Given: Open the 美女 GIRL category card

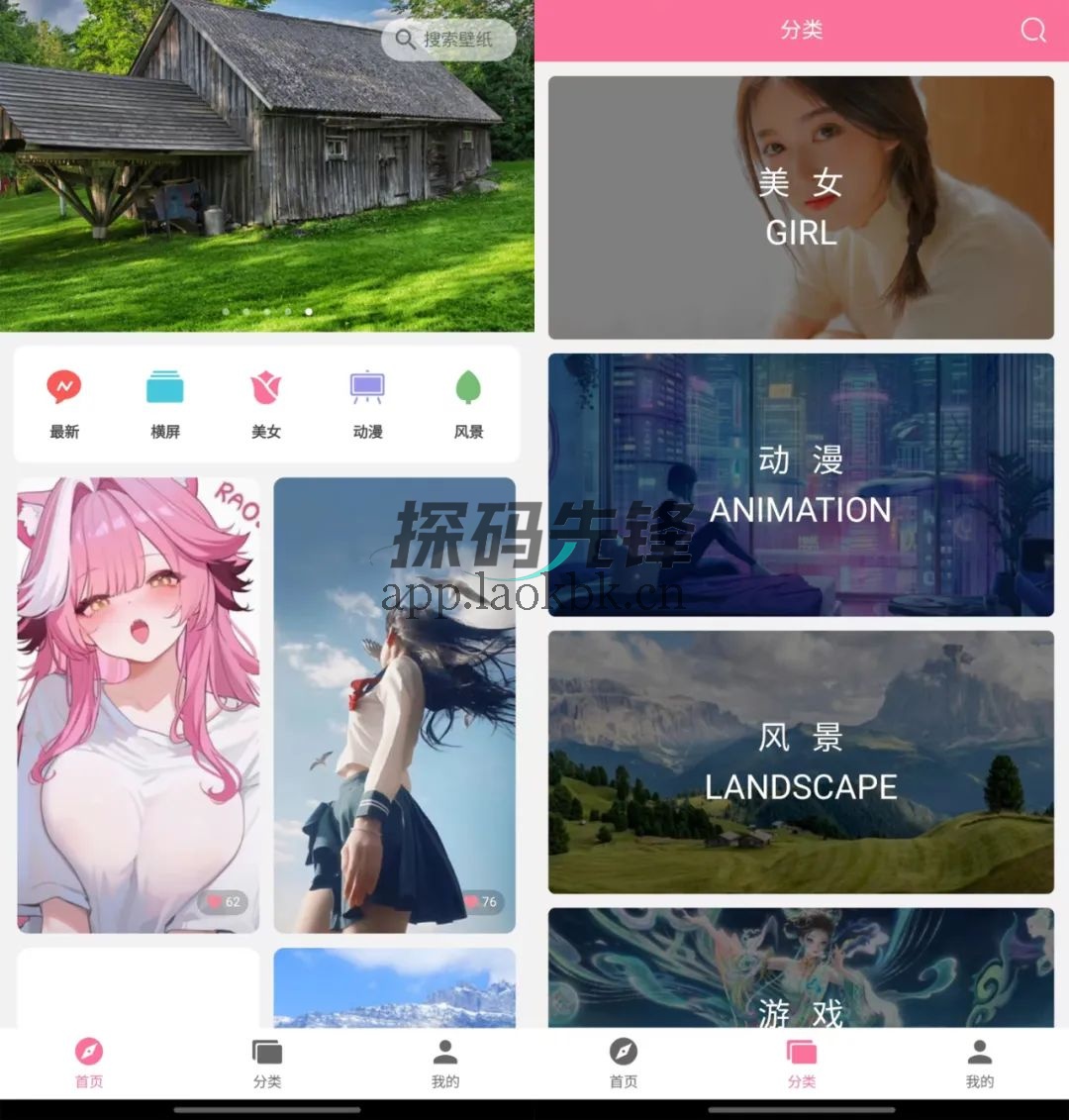Looking at the screenshot, I should (801, 208).
